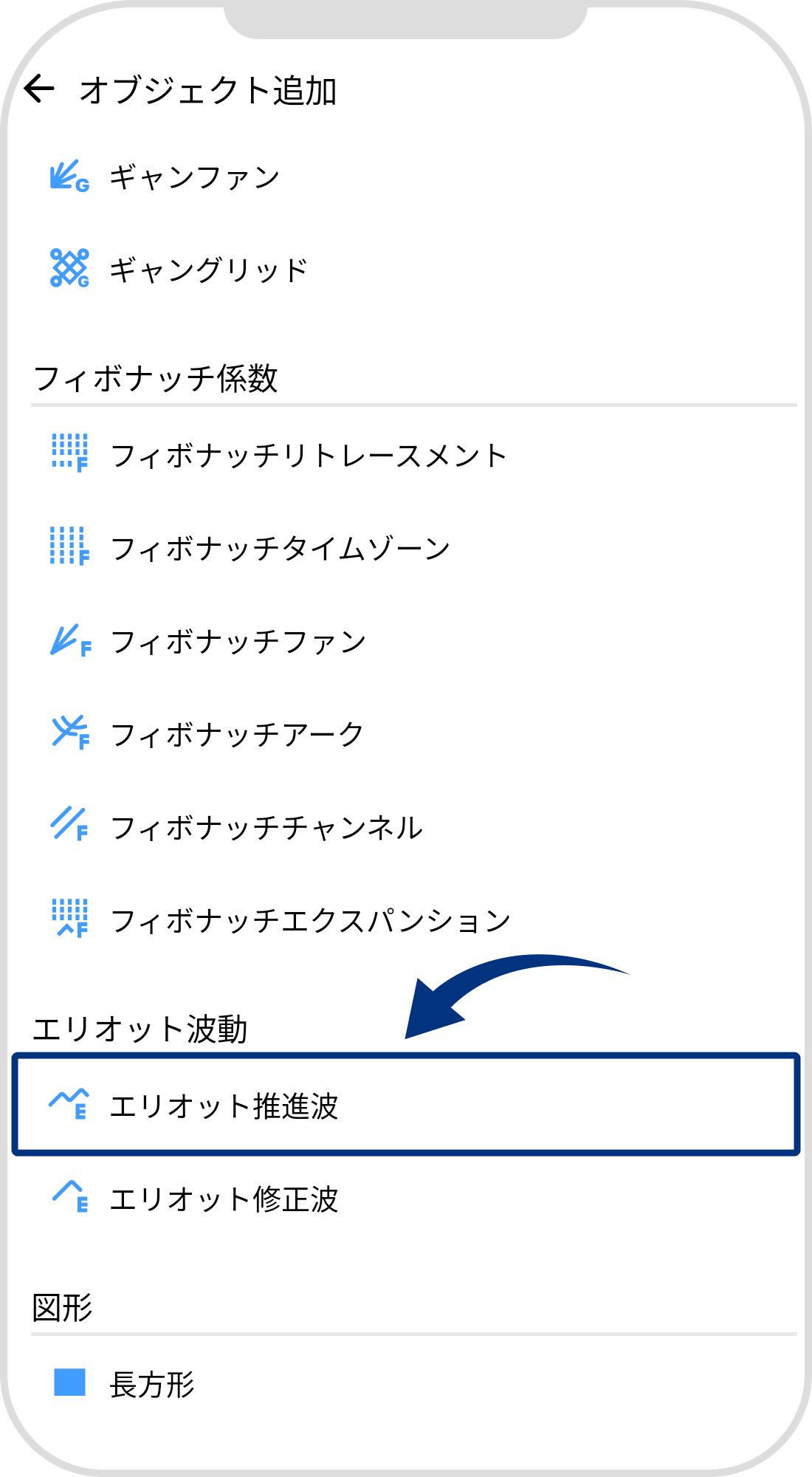Open the フィボナッチリトレースメント entry
Viewport: 812px width, 1477px height.
click(310, 456)
